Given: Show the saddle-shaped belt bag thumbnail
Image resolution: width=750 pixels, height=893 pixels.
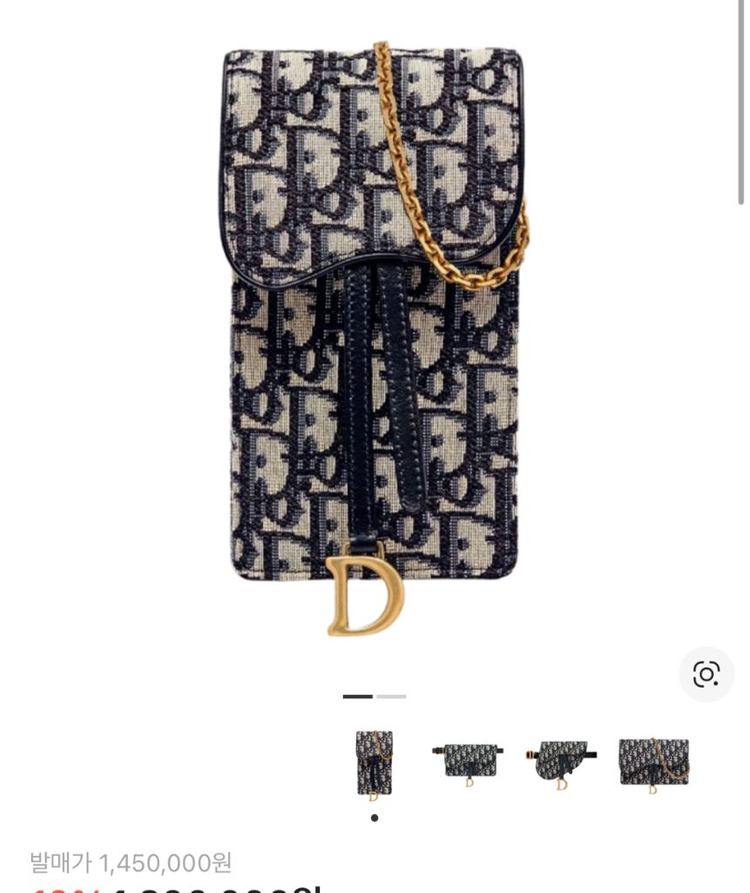Looking at the screenshot, I should click(x=561, y=763).
